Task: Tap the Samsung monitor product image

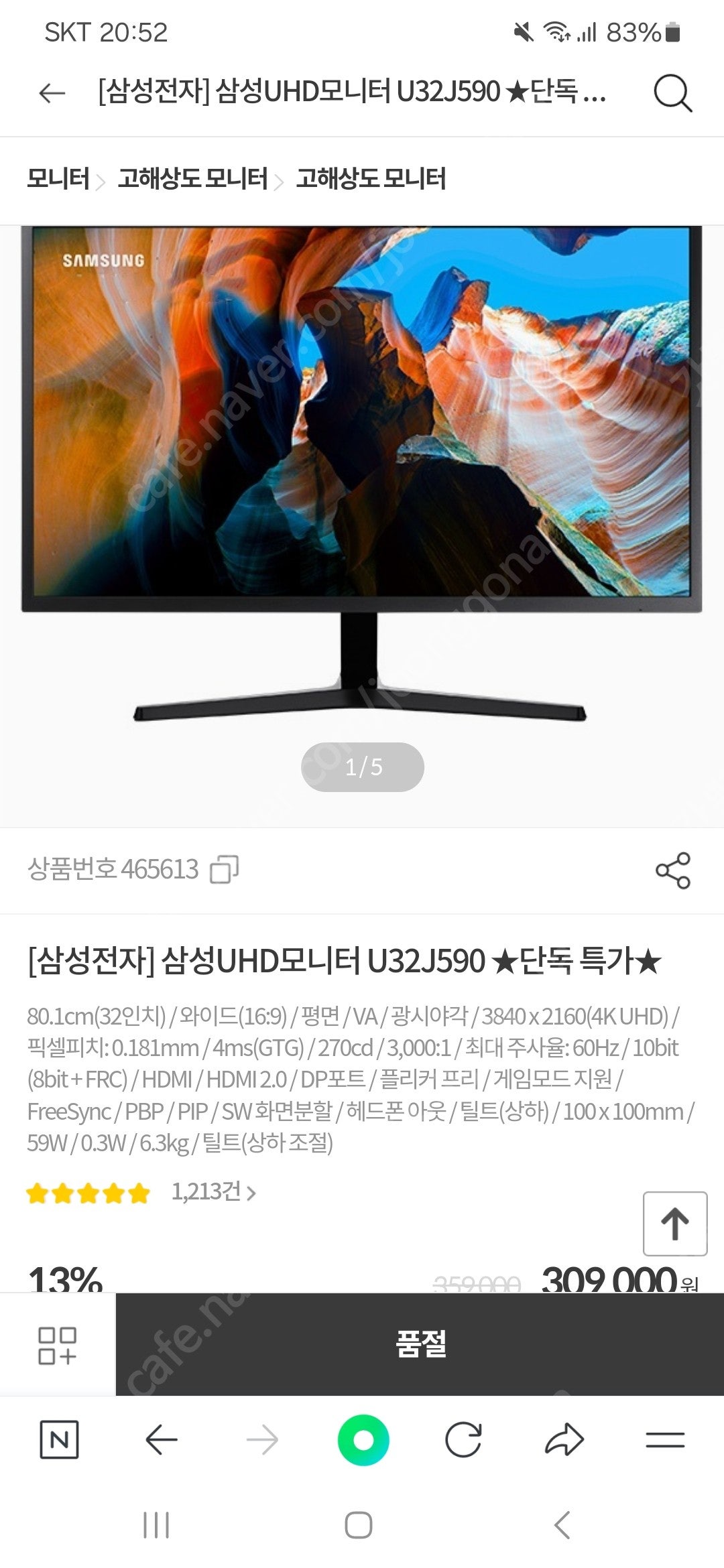Action: coord(362,473)
